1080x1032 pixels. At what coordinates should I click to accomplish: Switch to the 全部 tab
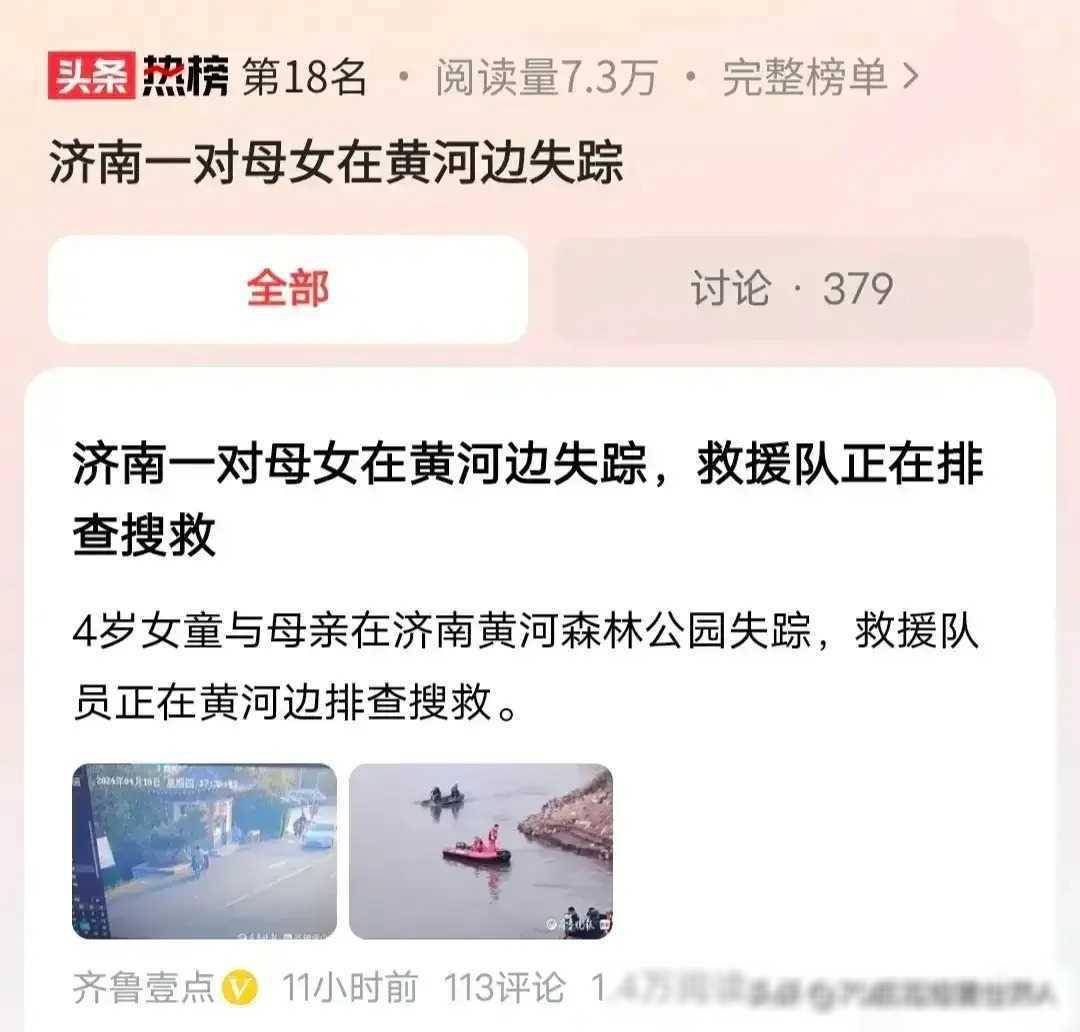(288, 290)
